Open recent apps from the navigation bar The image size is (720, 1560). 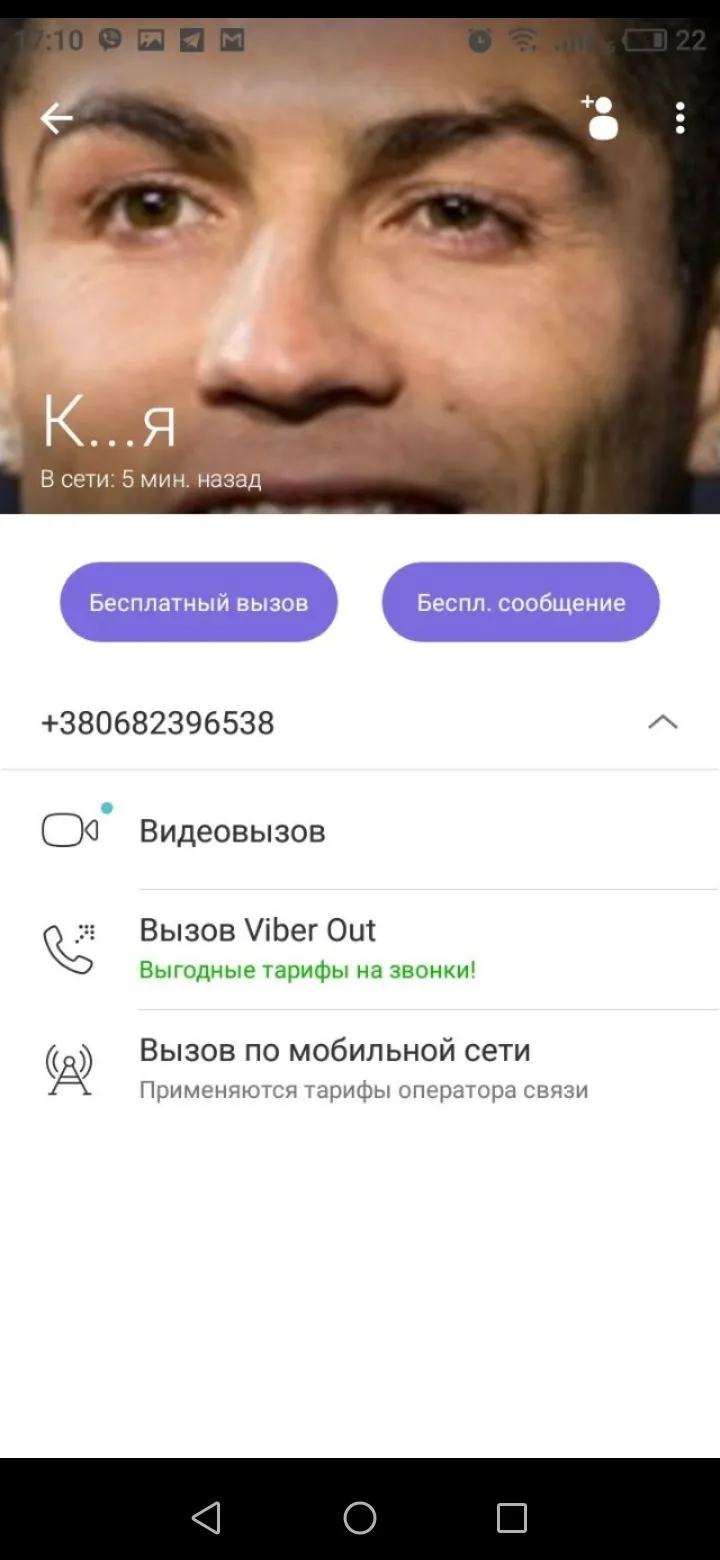coord(511,1518)
